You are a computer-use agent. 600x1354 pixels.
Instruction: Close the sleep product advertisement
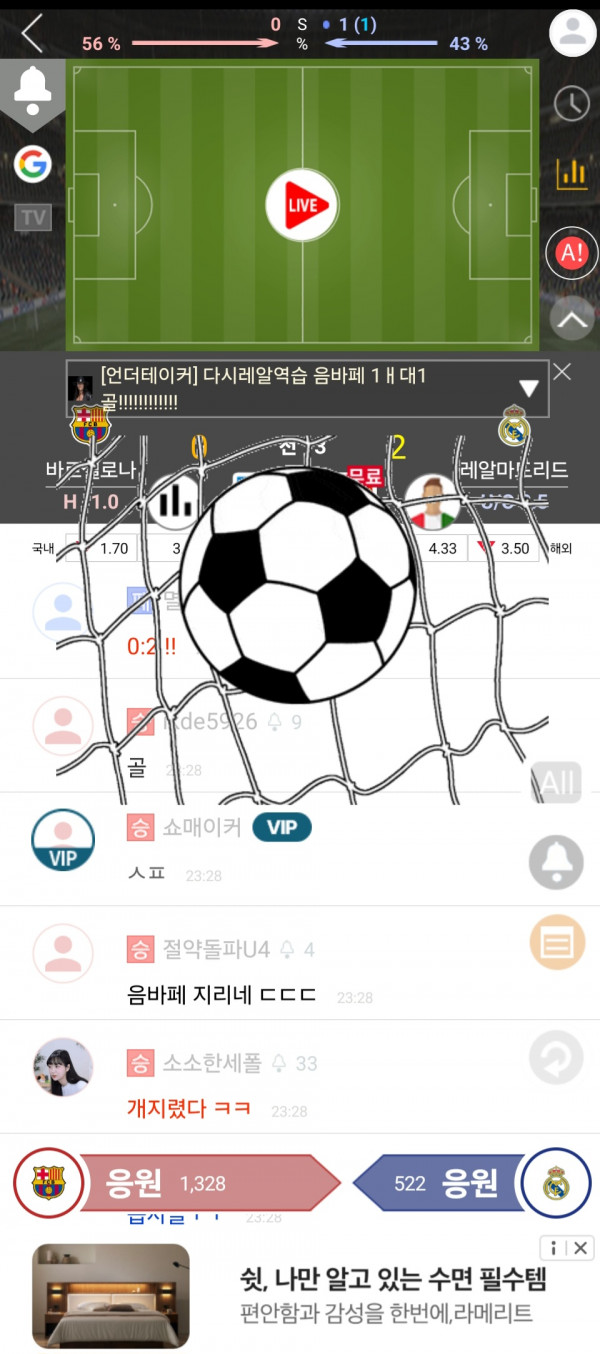(580, 1247)
